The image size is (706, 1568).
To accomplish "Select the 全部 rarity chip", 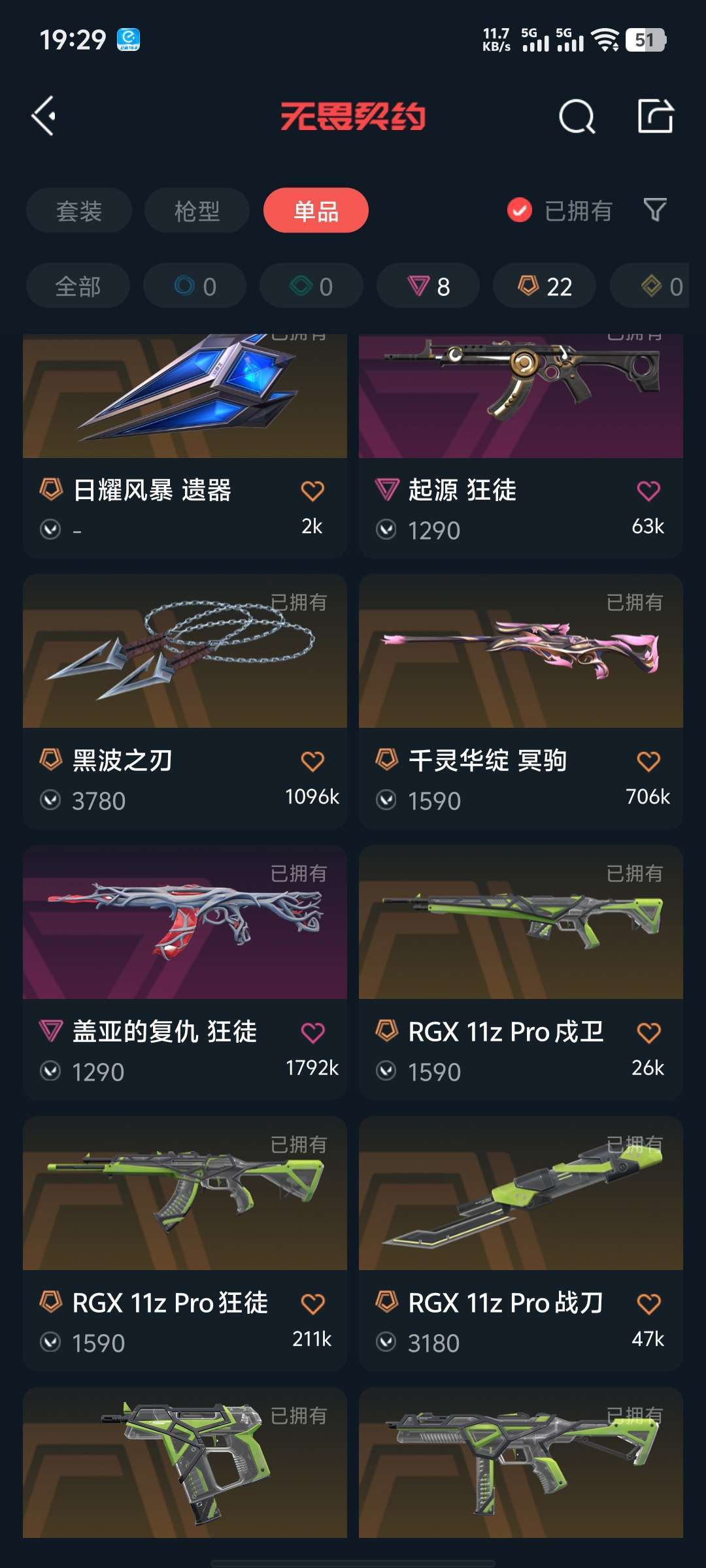I will tap(78, 286).
